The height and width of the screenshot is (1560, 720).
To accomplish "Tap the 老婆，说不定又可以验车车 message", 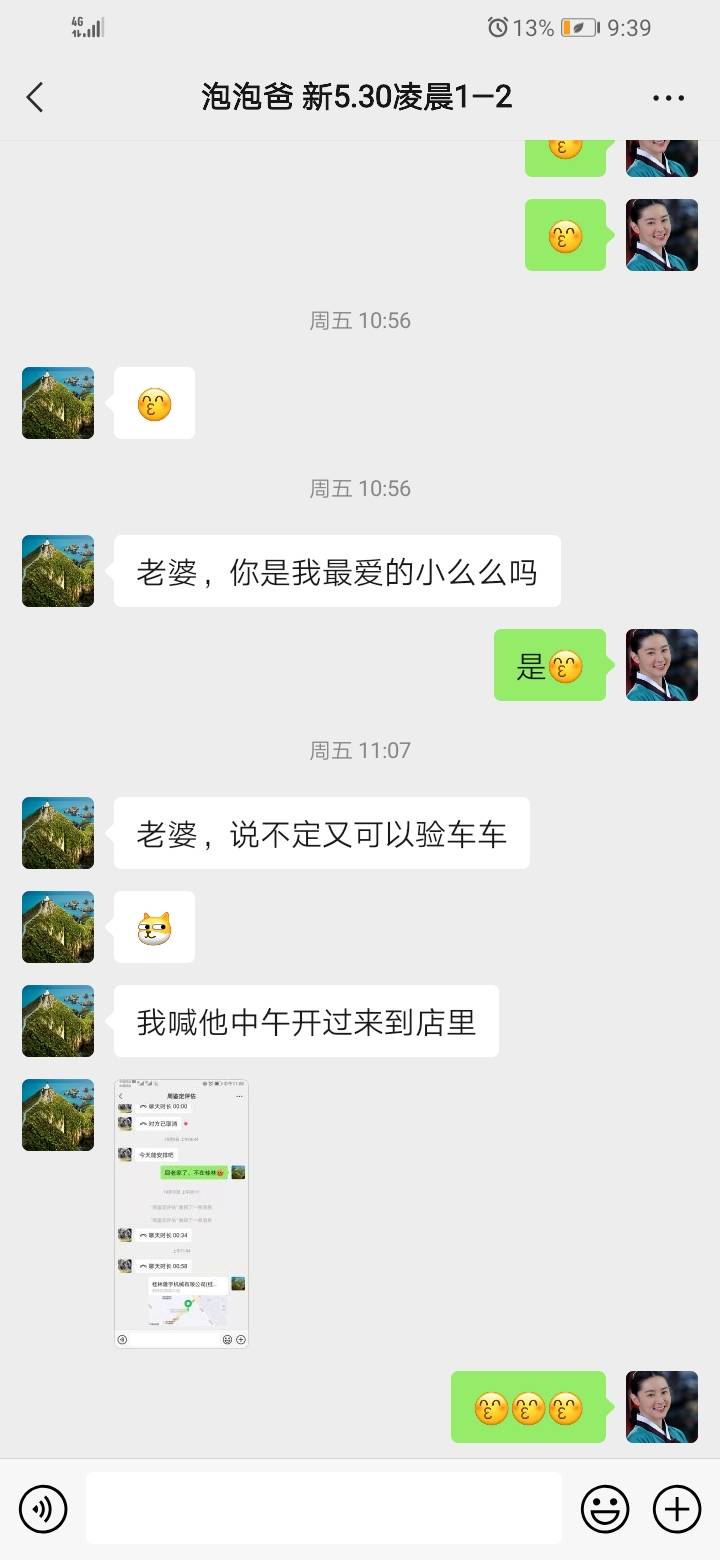I will (x=321, y=833).
